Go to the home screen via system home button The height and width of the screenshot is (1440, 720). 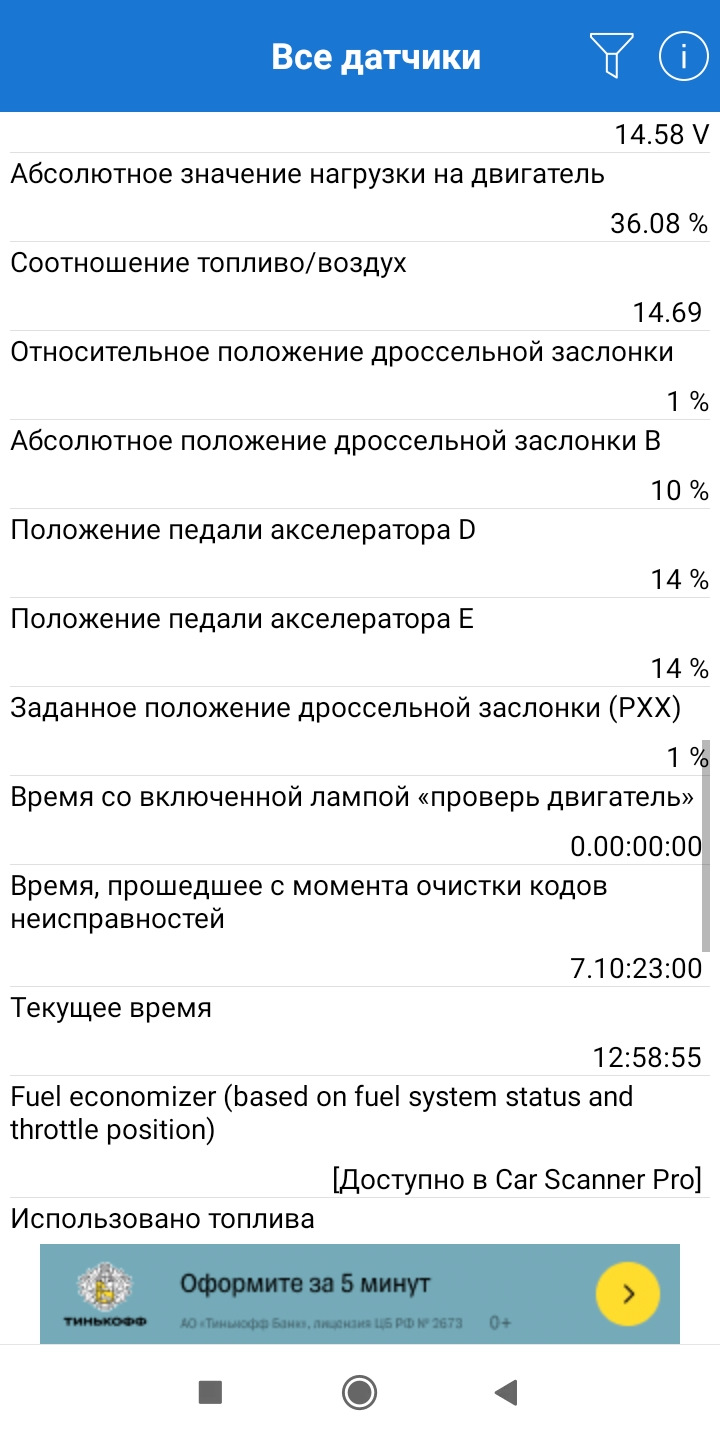(x=359, y=1392)
